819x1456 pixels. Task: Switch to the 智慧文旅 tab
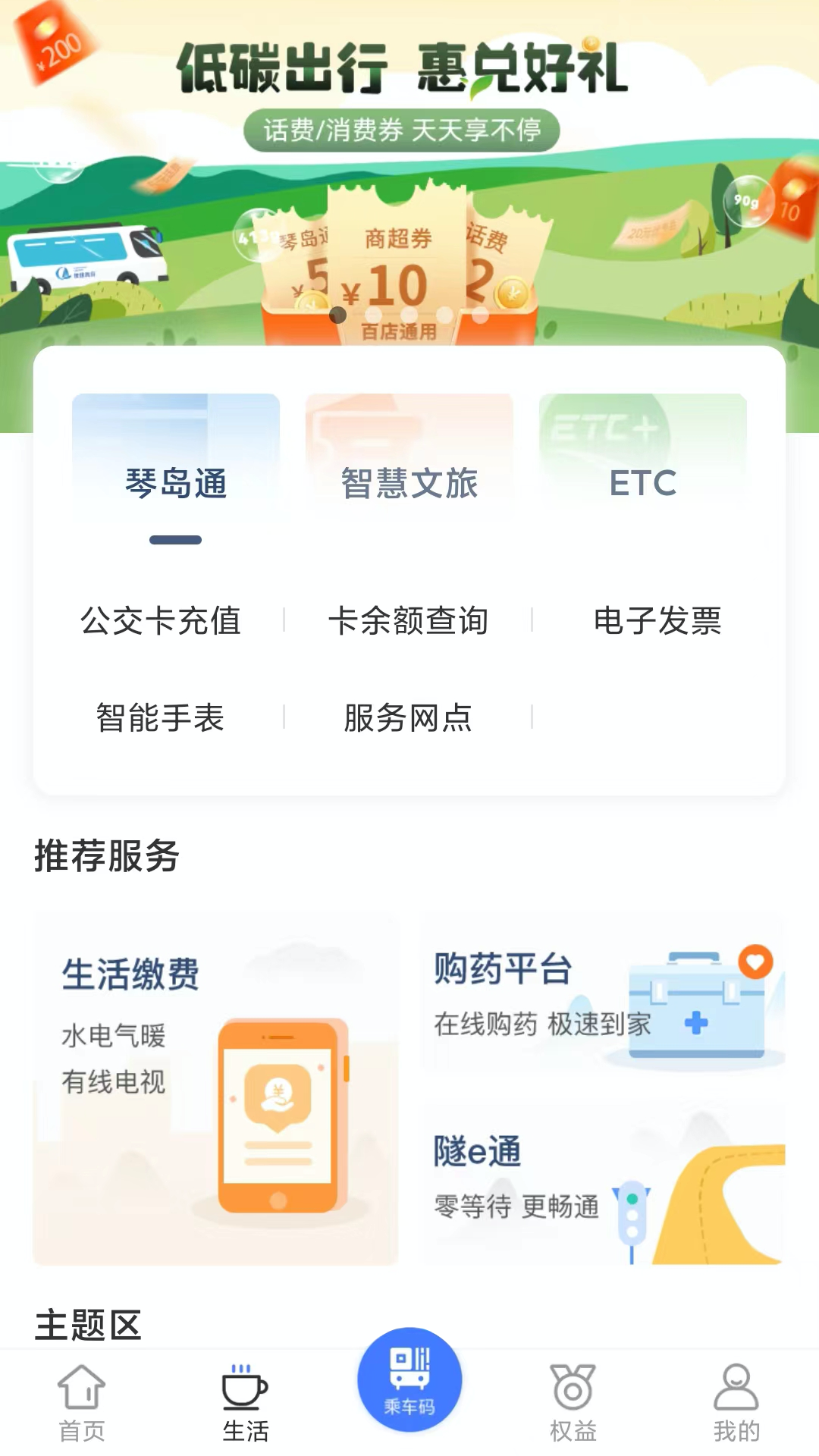pyautogui.click(x=409, y=482)
